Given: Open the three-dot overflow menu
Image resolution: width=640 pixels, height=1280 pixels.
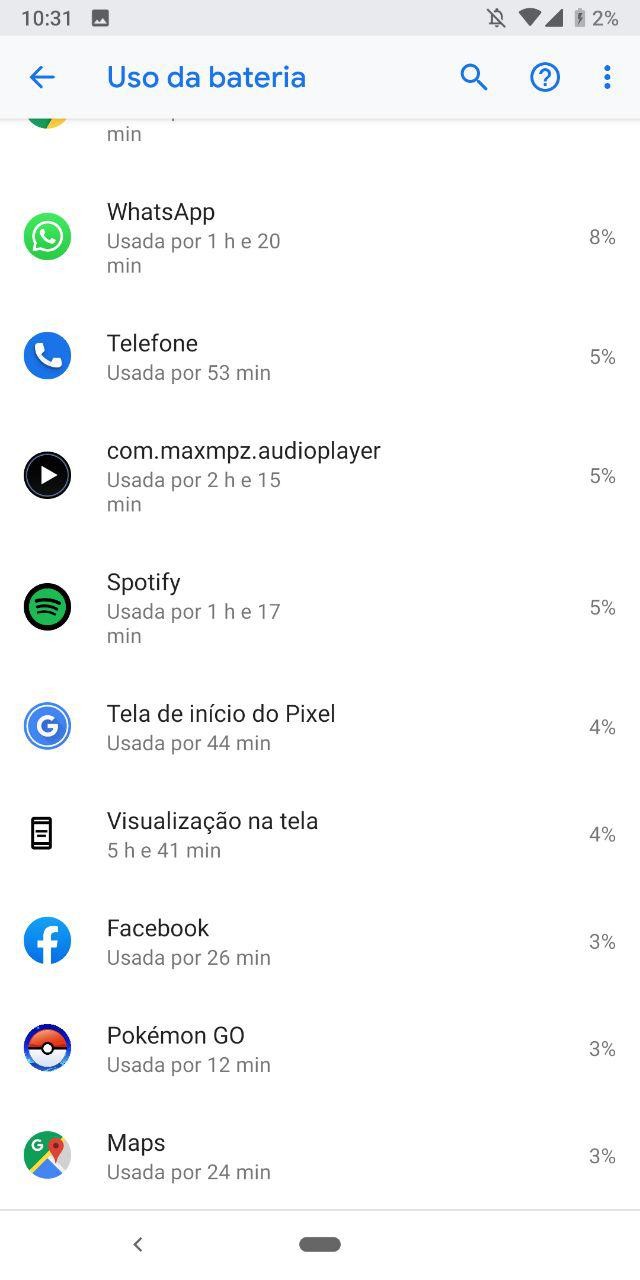Looking at the screenshot, I should click(x=607, y=77).
